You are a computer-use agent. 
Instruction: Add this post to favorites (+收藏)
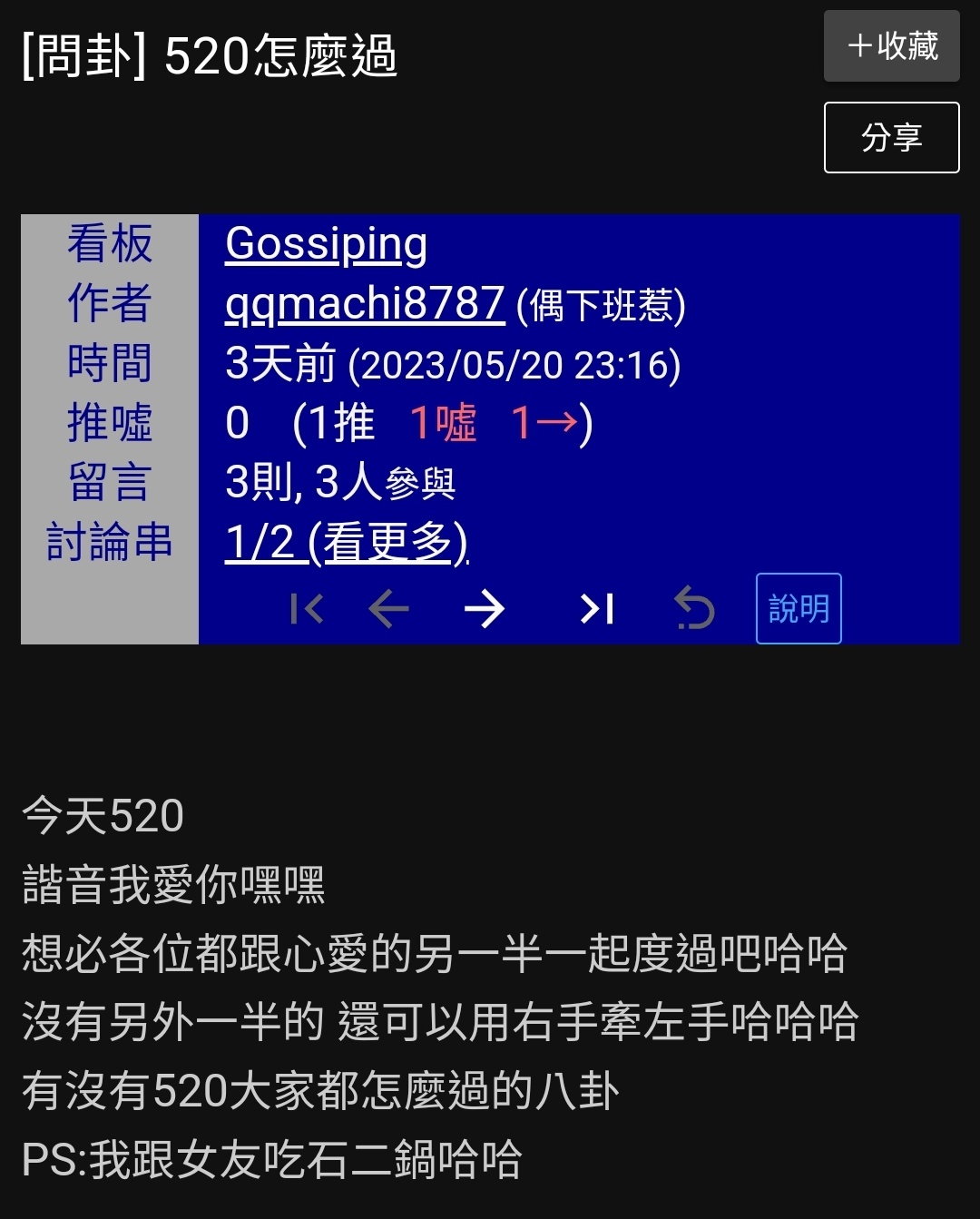(891, 46)
